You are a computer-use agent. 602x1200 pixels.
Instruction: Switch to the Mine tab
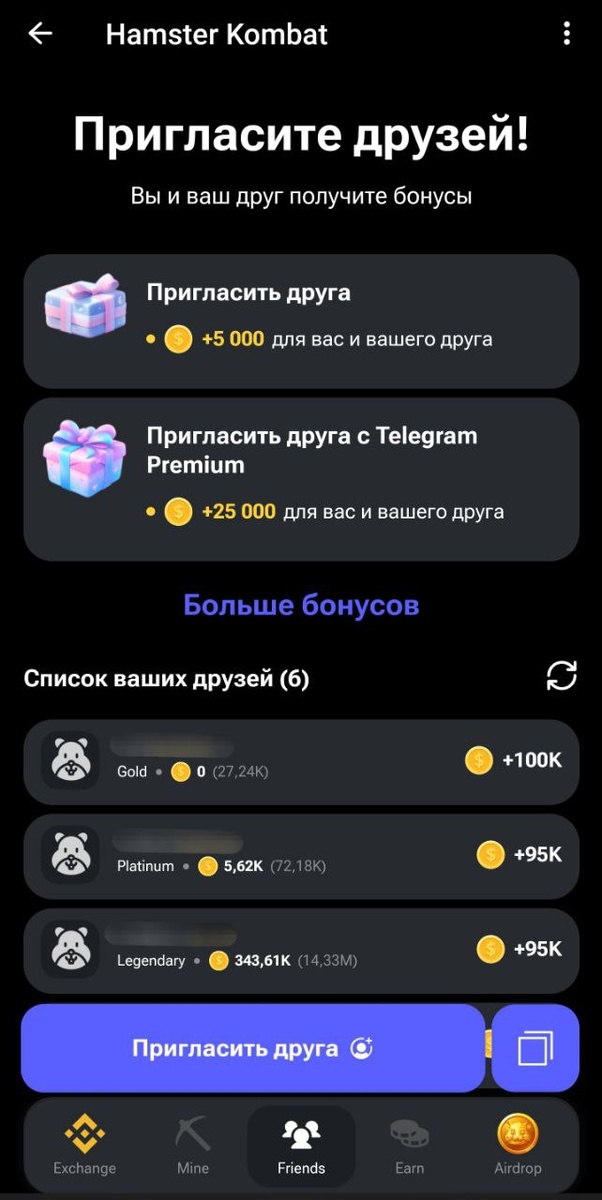pyautogui.click(x=193, y=1145)
